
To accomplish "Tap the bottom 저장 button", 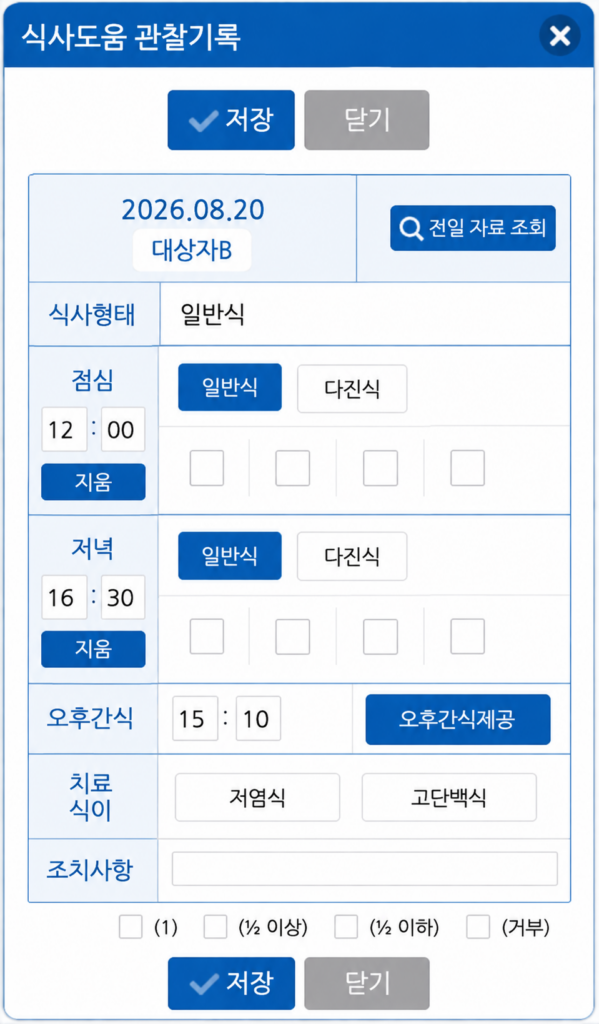I will [x=231, y=984].
